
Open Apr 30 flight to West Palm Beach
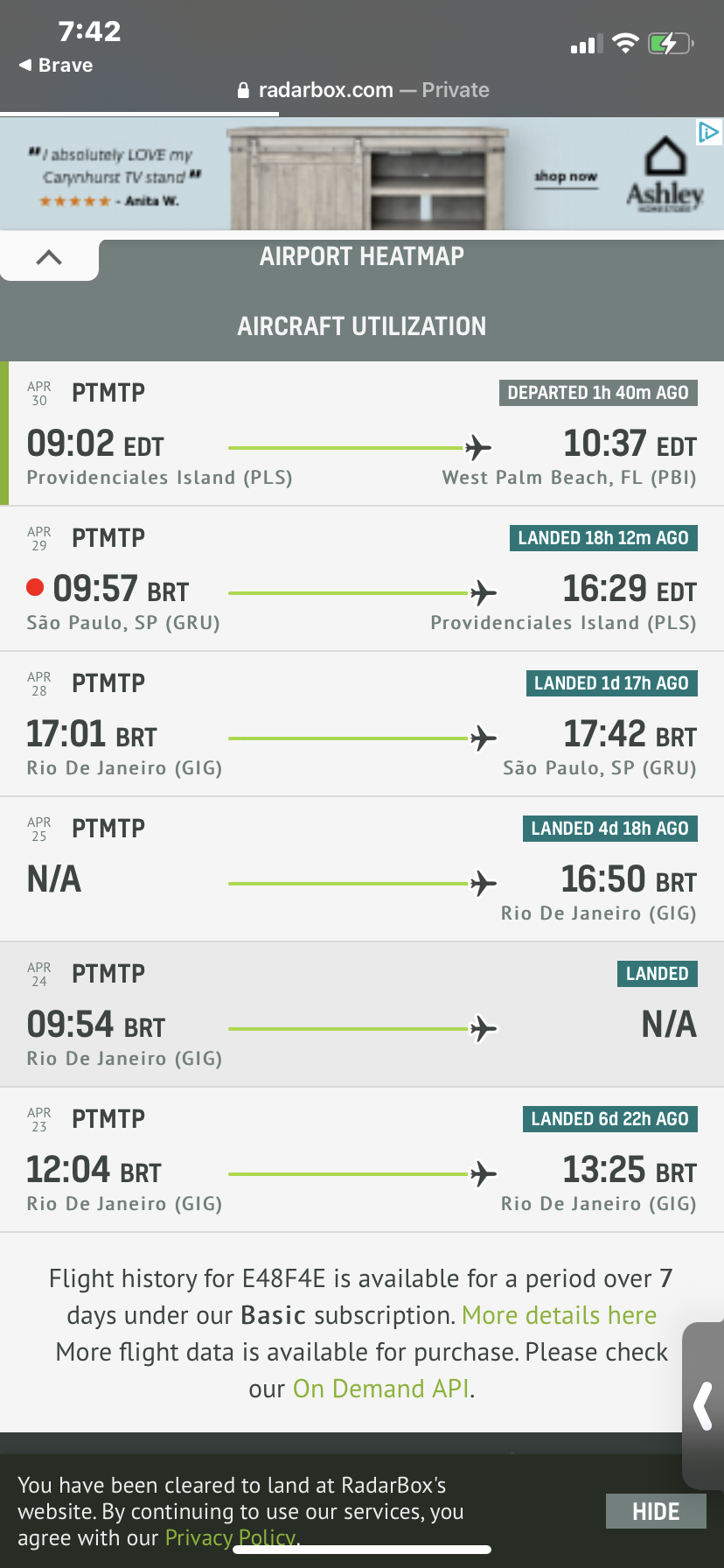[x=362, y=433]
